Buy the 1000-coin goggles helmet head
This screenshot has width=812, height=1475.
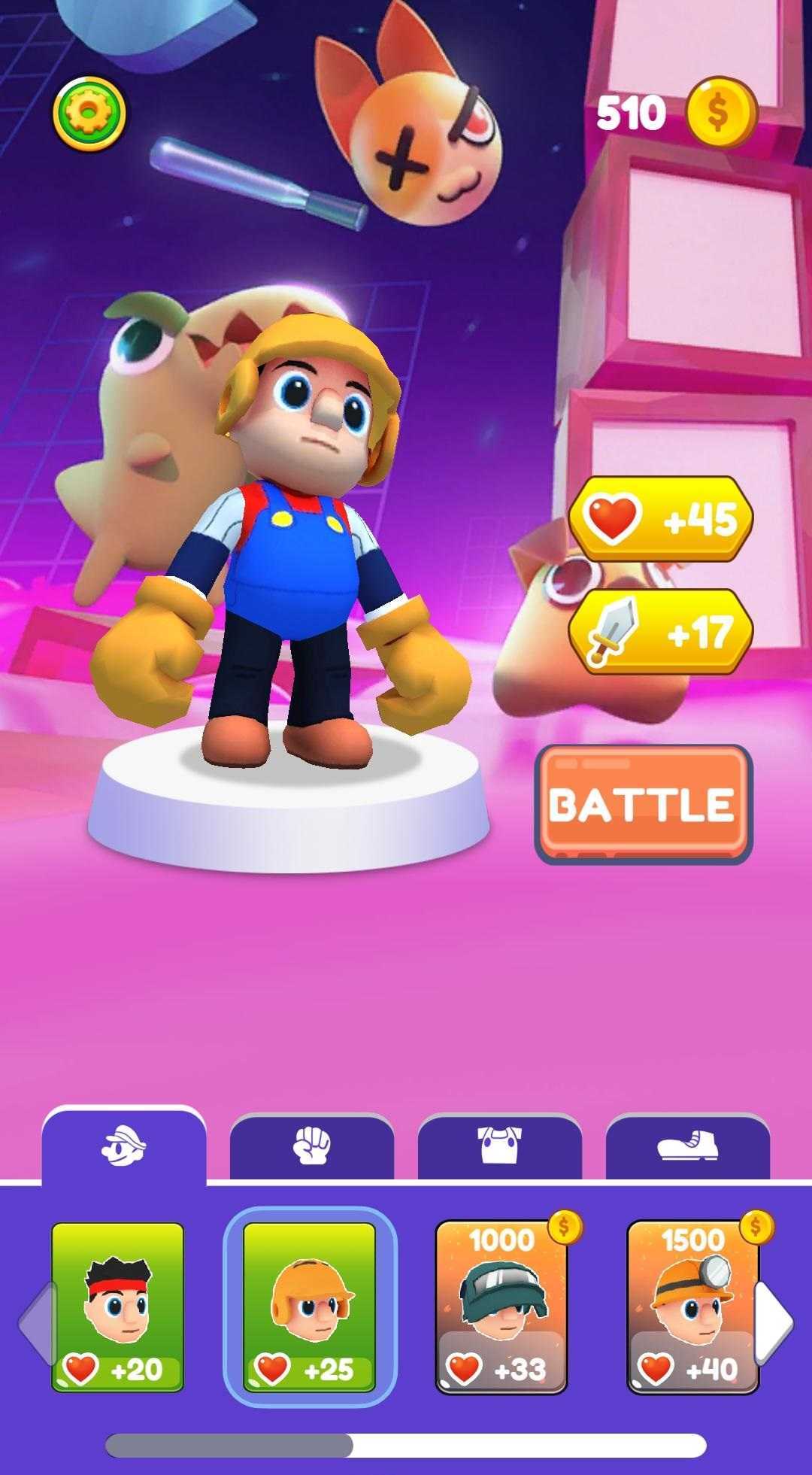tap(501, 1307)
